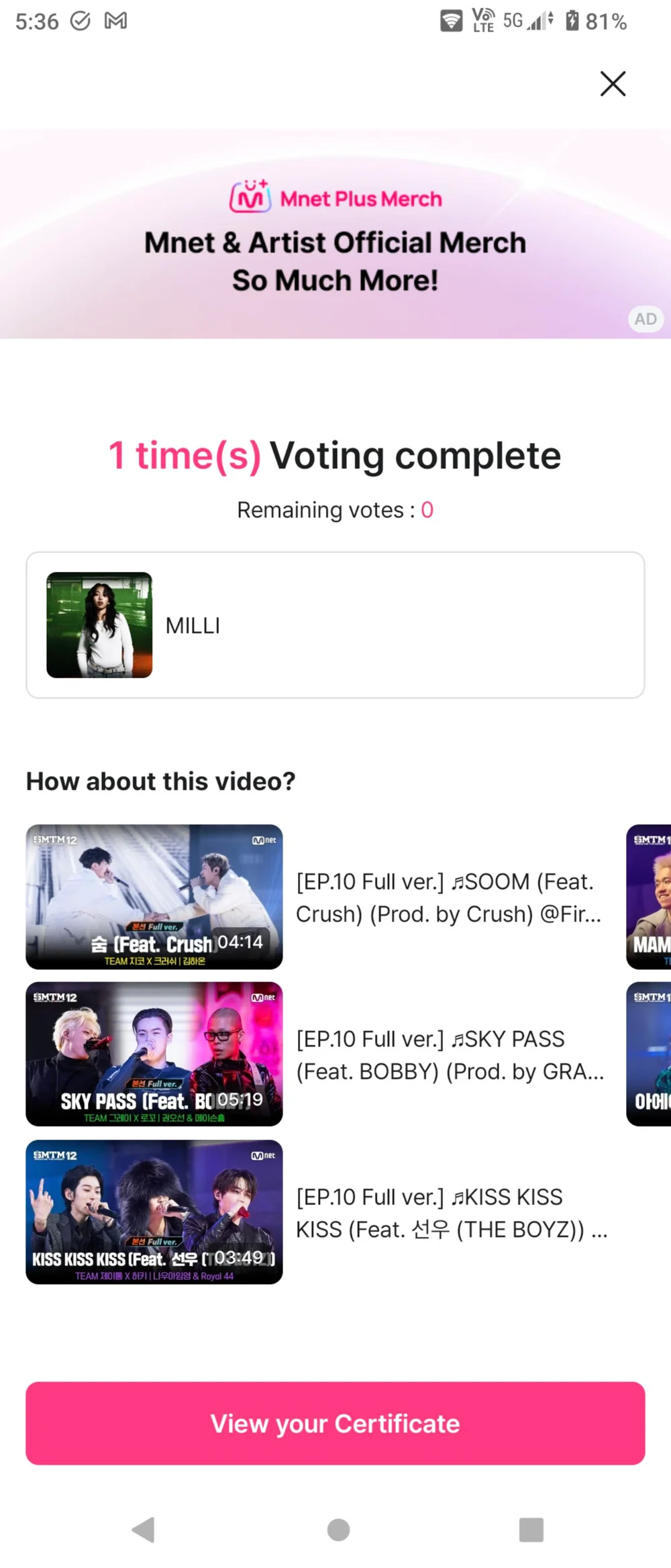Go back using the system back button

pos(143,1530)
